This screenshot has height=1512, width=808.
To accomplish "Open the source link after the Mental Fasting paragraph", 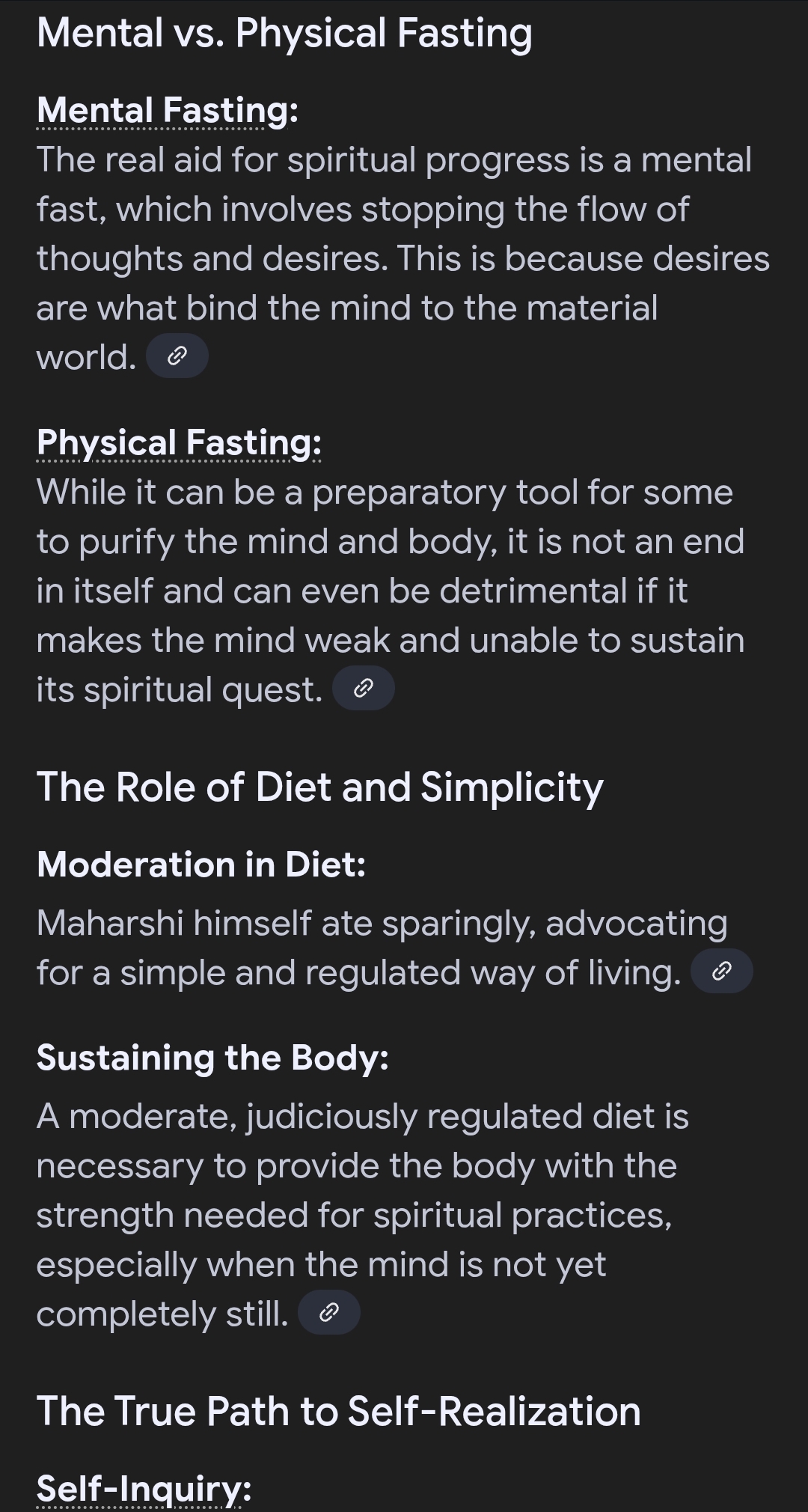I will [177, 356].
